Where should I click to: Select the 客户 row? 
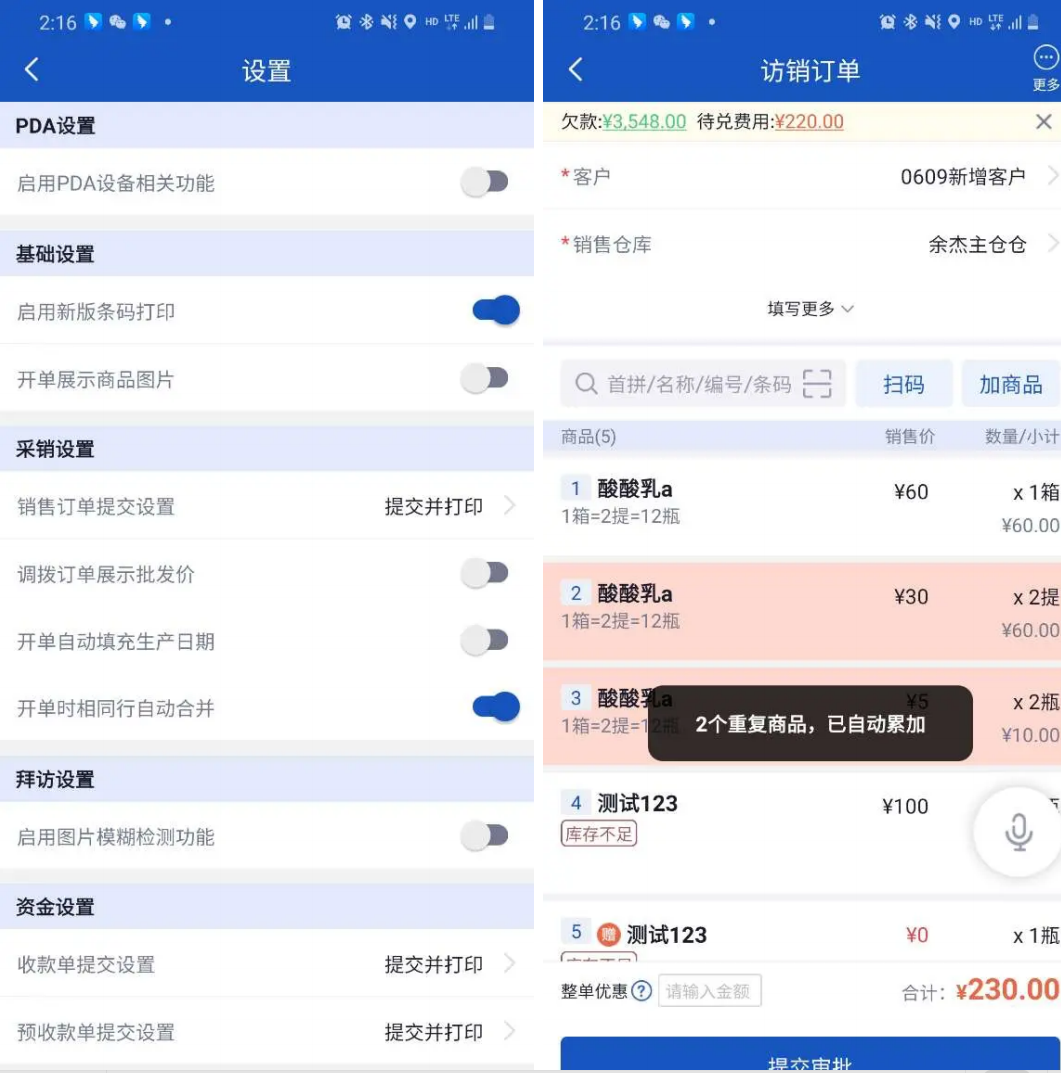coord(802,177)
